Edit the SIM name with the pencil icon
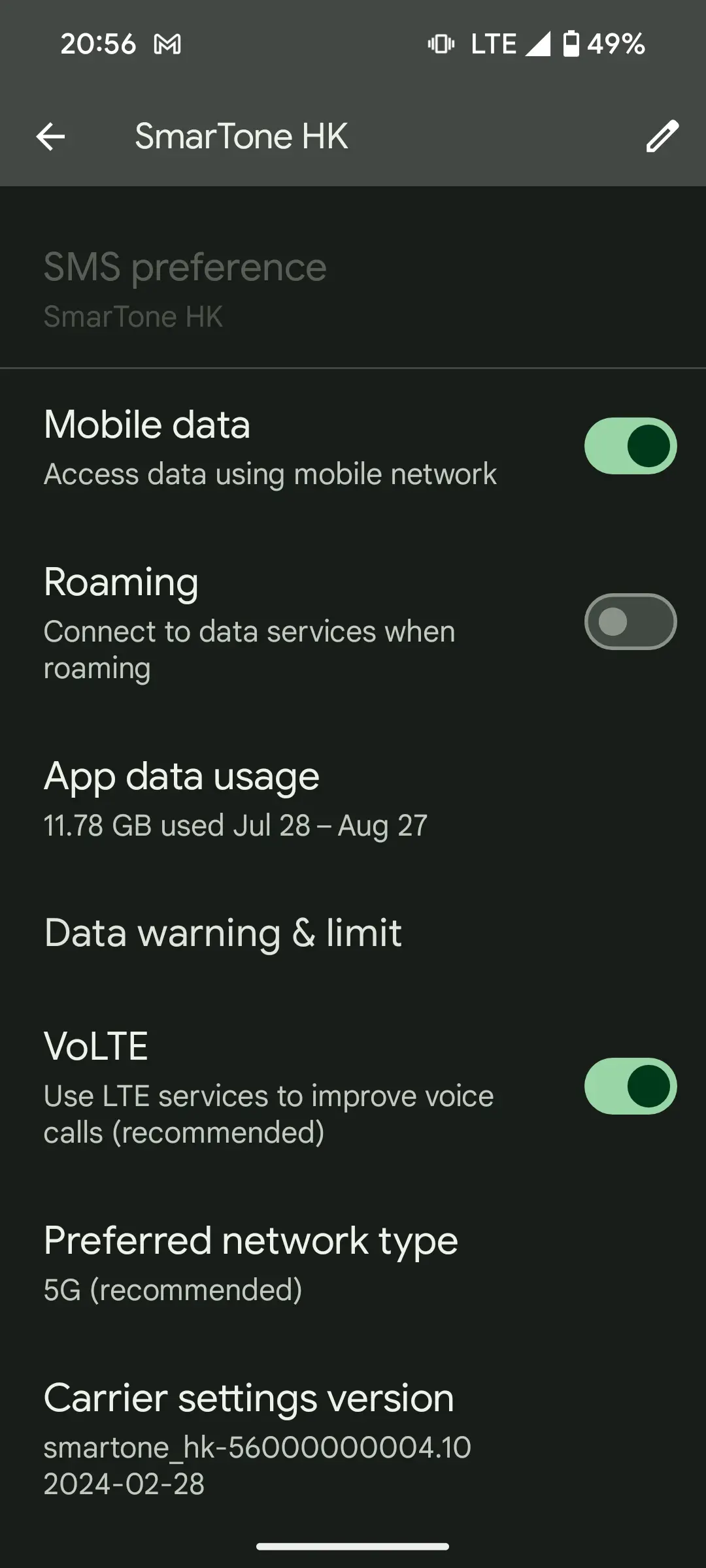The width and height of the screenshot is (706, 1568). 662,137
